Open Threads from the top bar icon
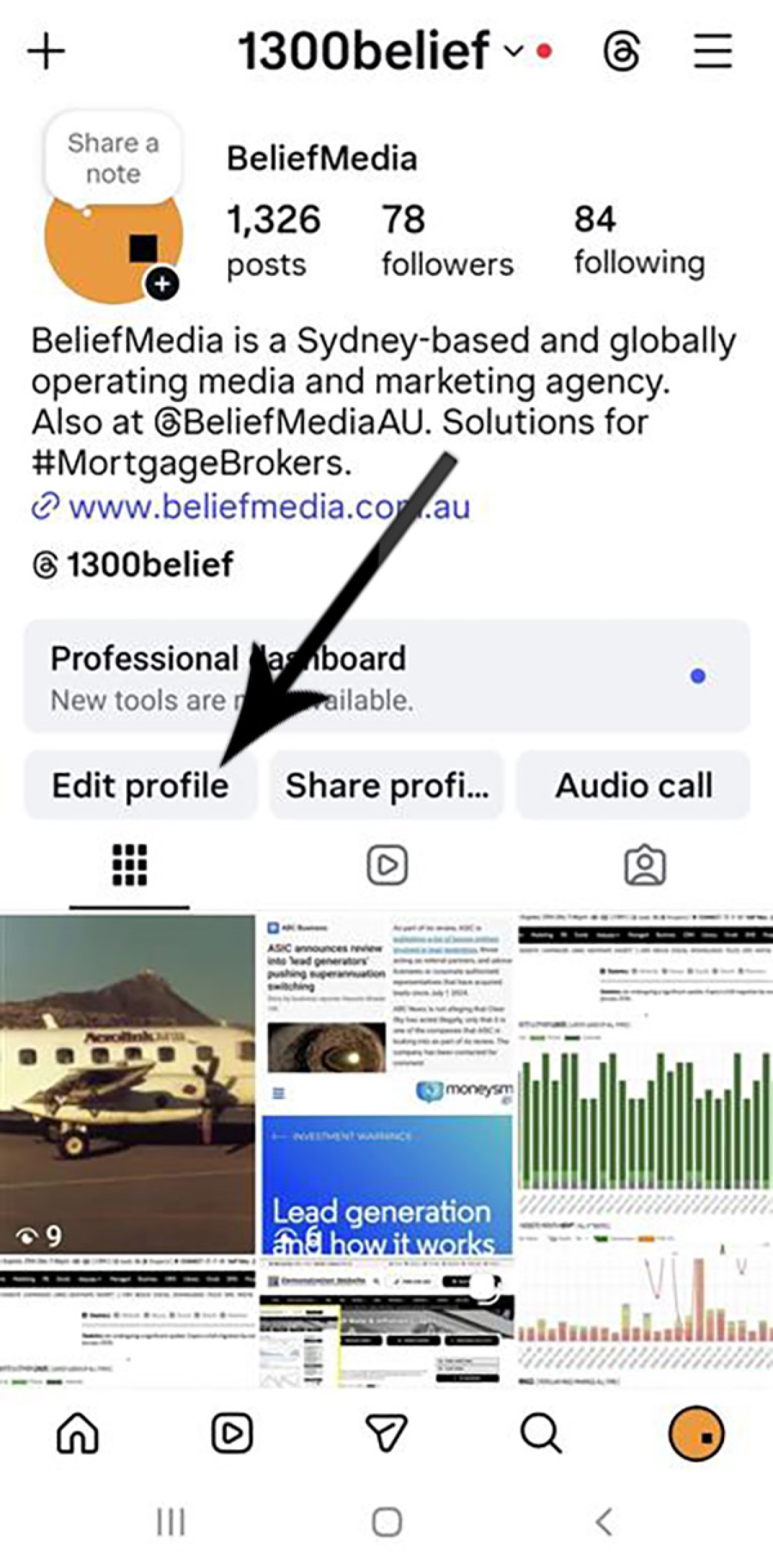 (621, 52)
